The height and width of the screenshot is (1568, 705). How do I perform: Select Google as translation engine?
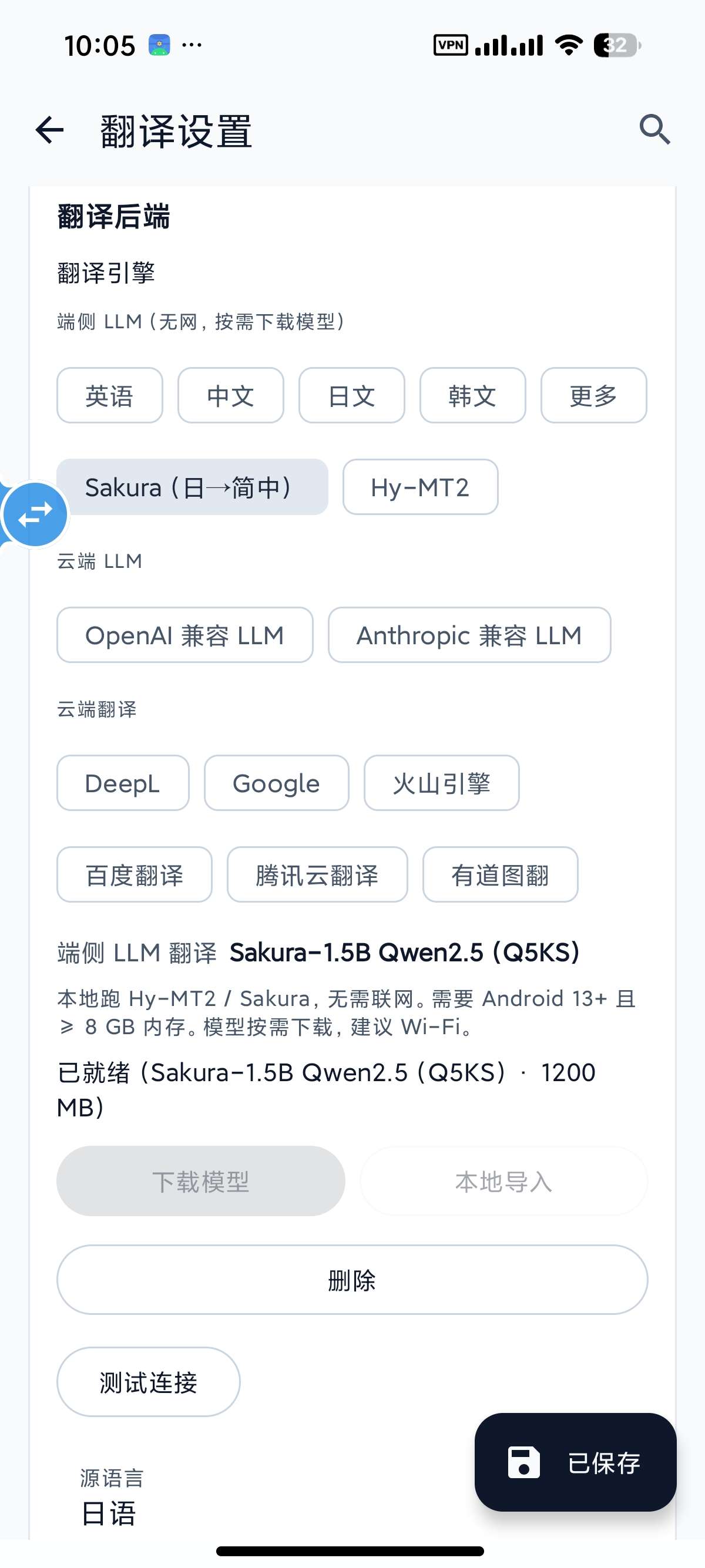click(x=276, y=783)
